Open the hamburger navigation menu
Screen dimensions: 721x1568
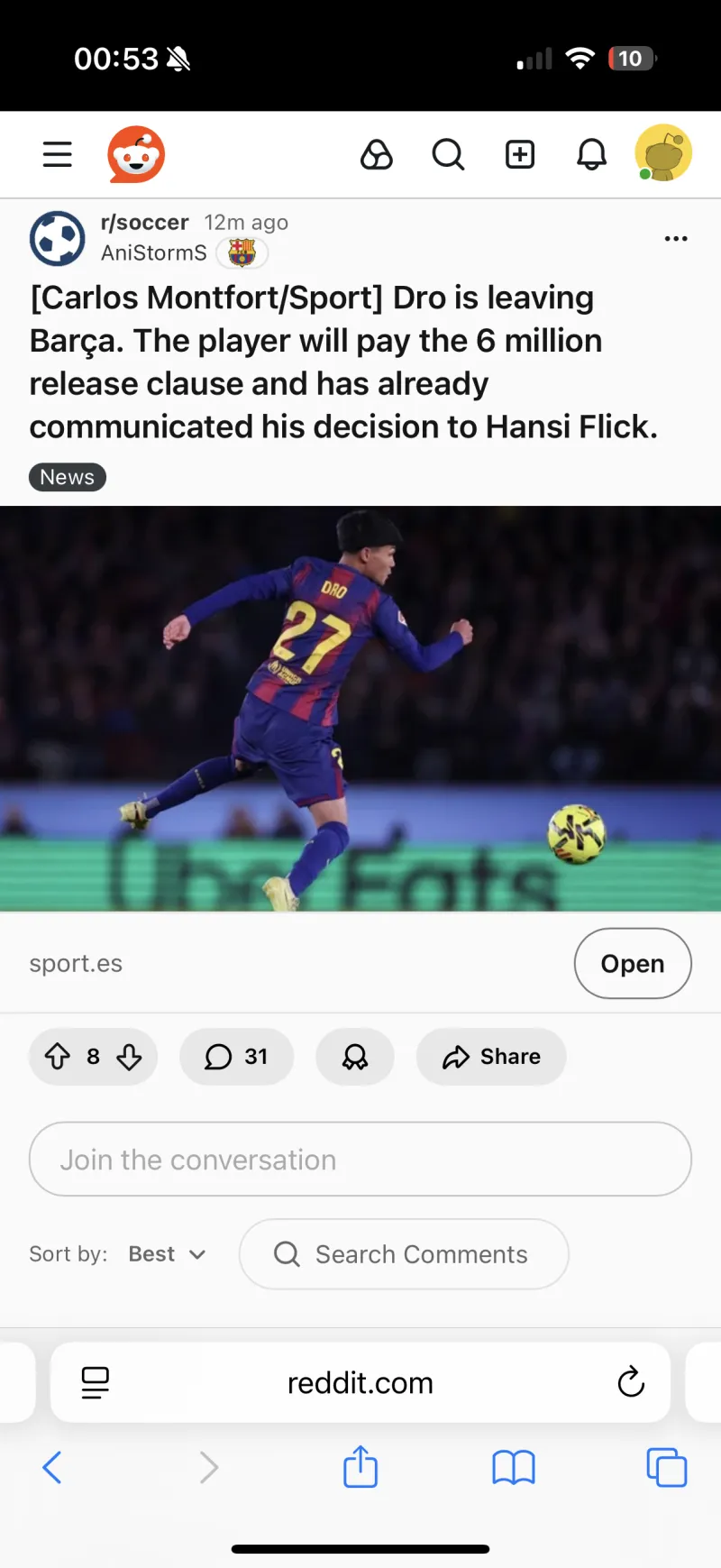click(x=57, y=154)
